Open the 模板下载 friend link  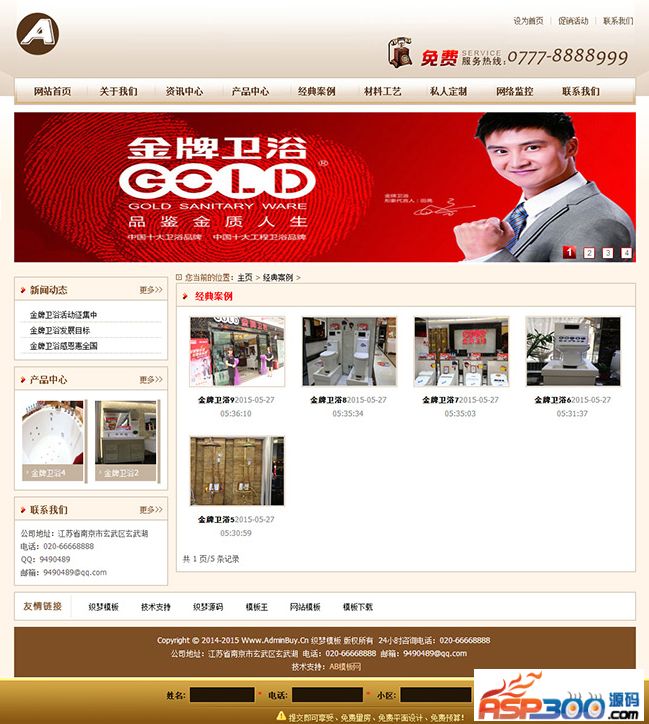pyautogui.click(x=357, y=607)
